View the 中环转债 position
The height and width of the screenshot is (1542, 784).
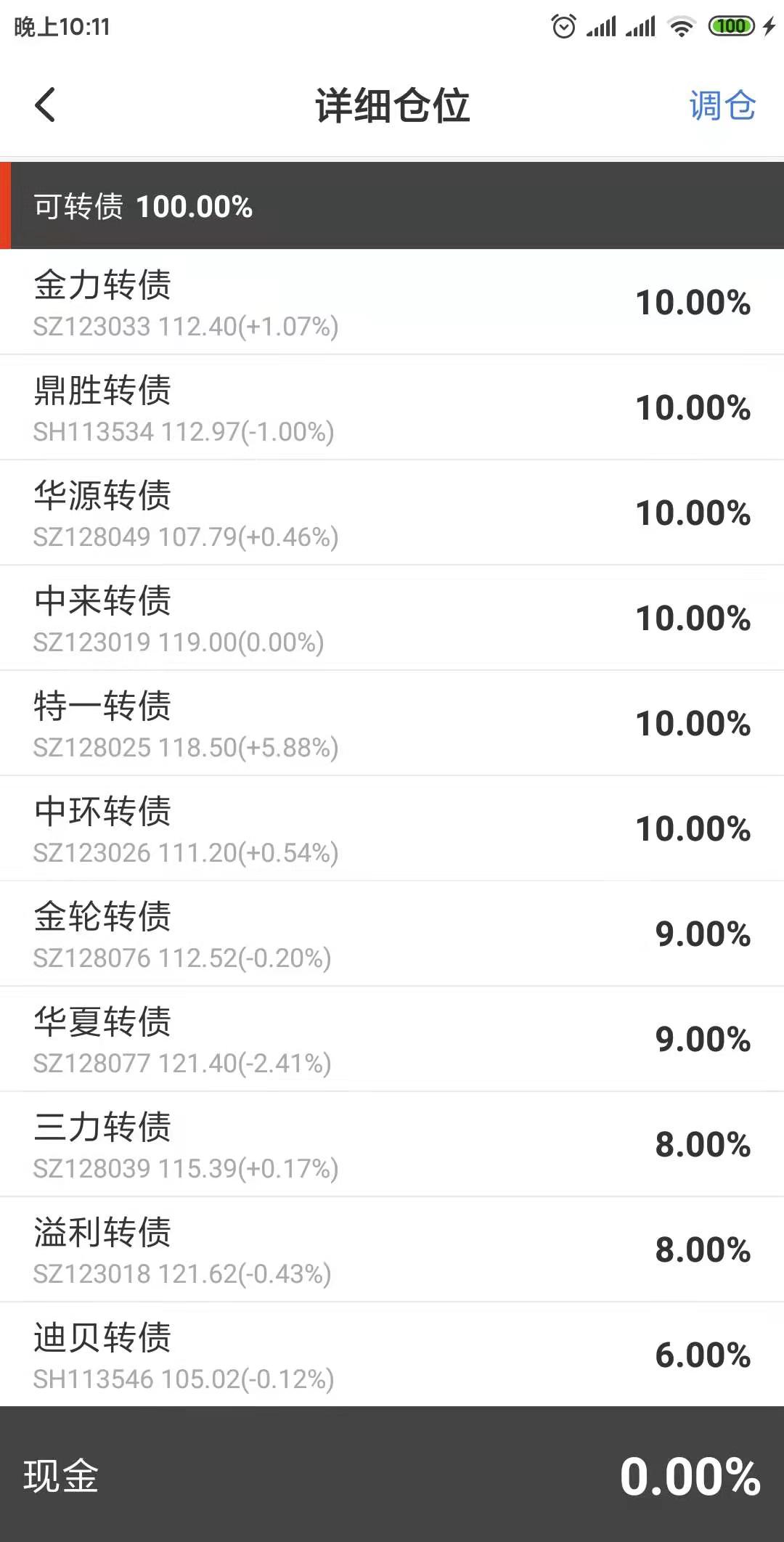click(x=392, y=828)
